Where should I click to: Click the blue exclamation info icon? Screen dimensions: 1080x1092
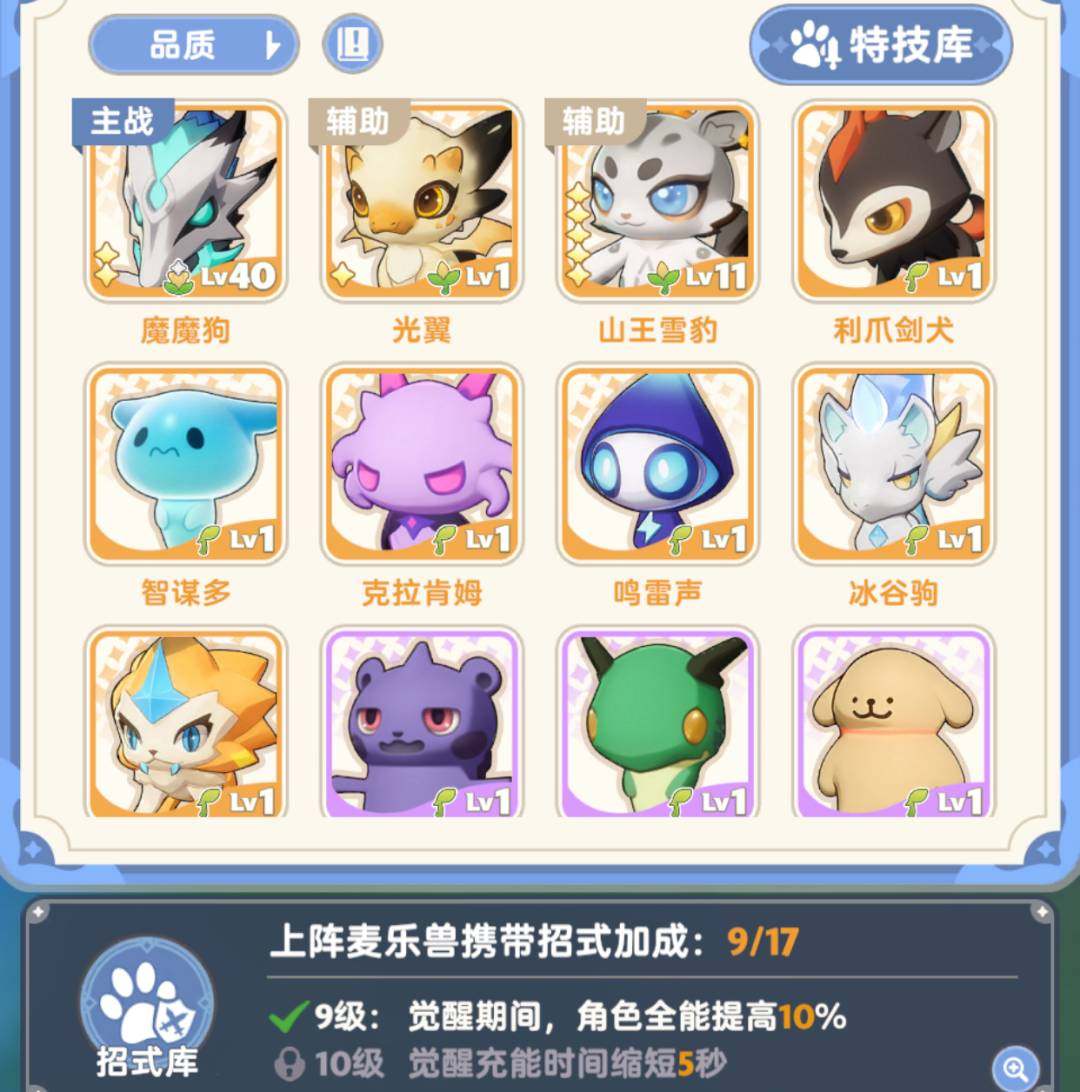[351, 44]
